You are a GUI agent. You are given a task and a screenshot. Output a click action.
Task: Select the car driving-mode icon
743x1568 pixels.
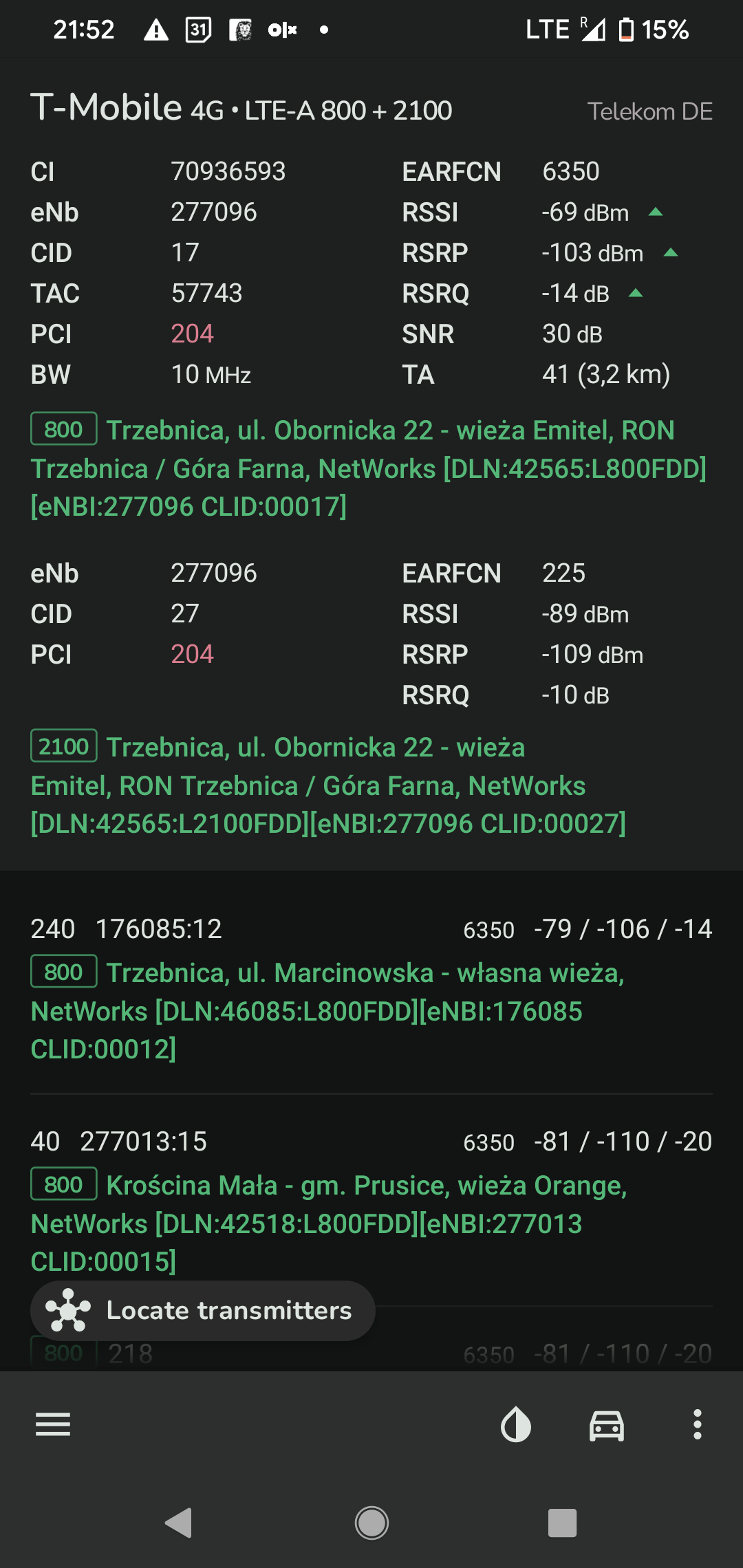tap(607, 1425)
